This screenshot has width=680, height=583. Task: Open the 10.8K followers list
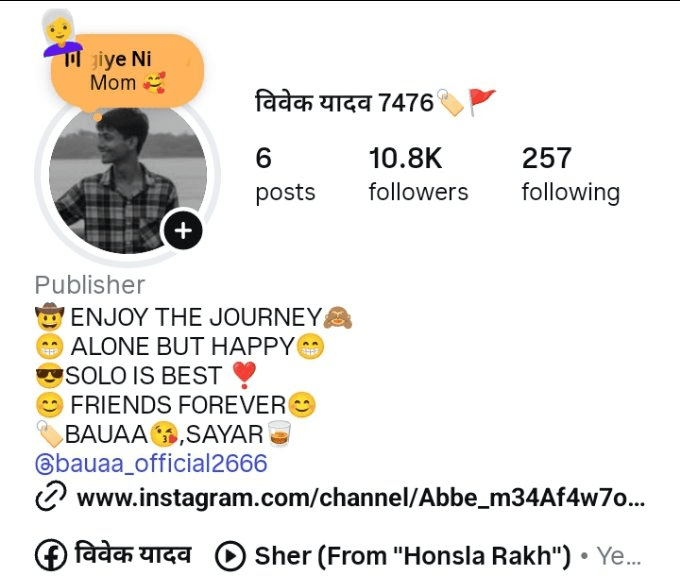[x=418, y=174]
